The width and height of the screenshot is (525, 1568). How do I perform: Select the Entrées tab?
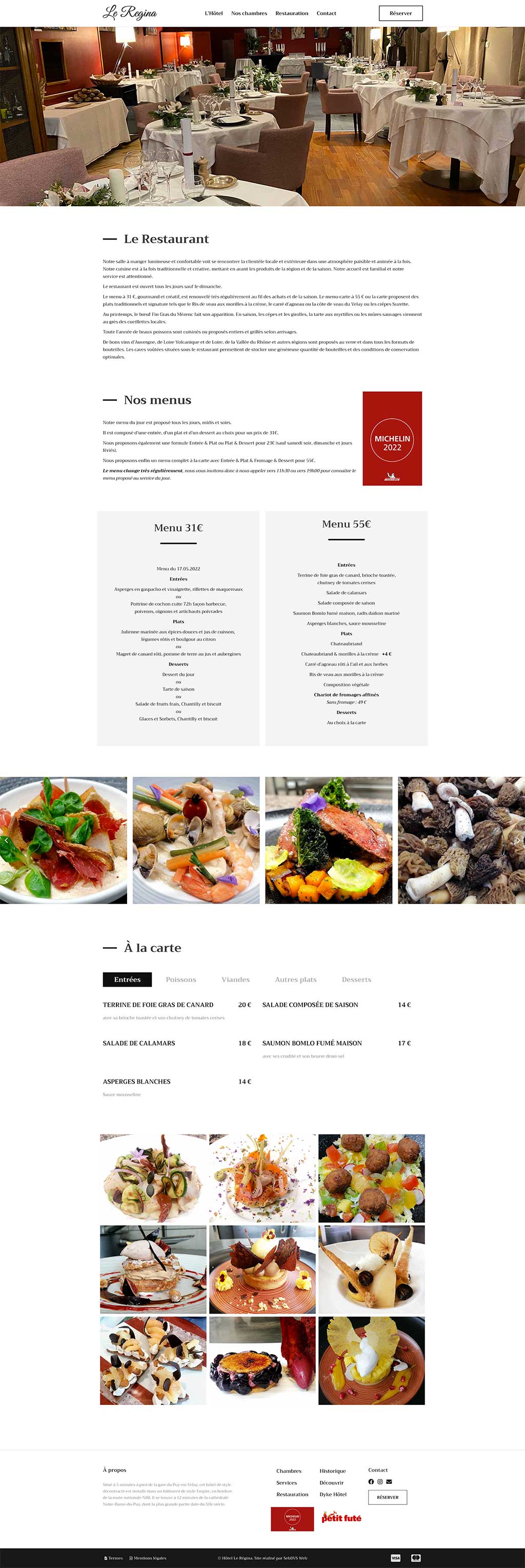(x=127, y=979)
